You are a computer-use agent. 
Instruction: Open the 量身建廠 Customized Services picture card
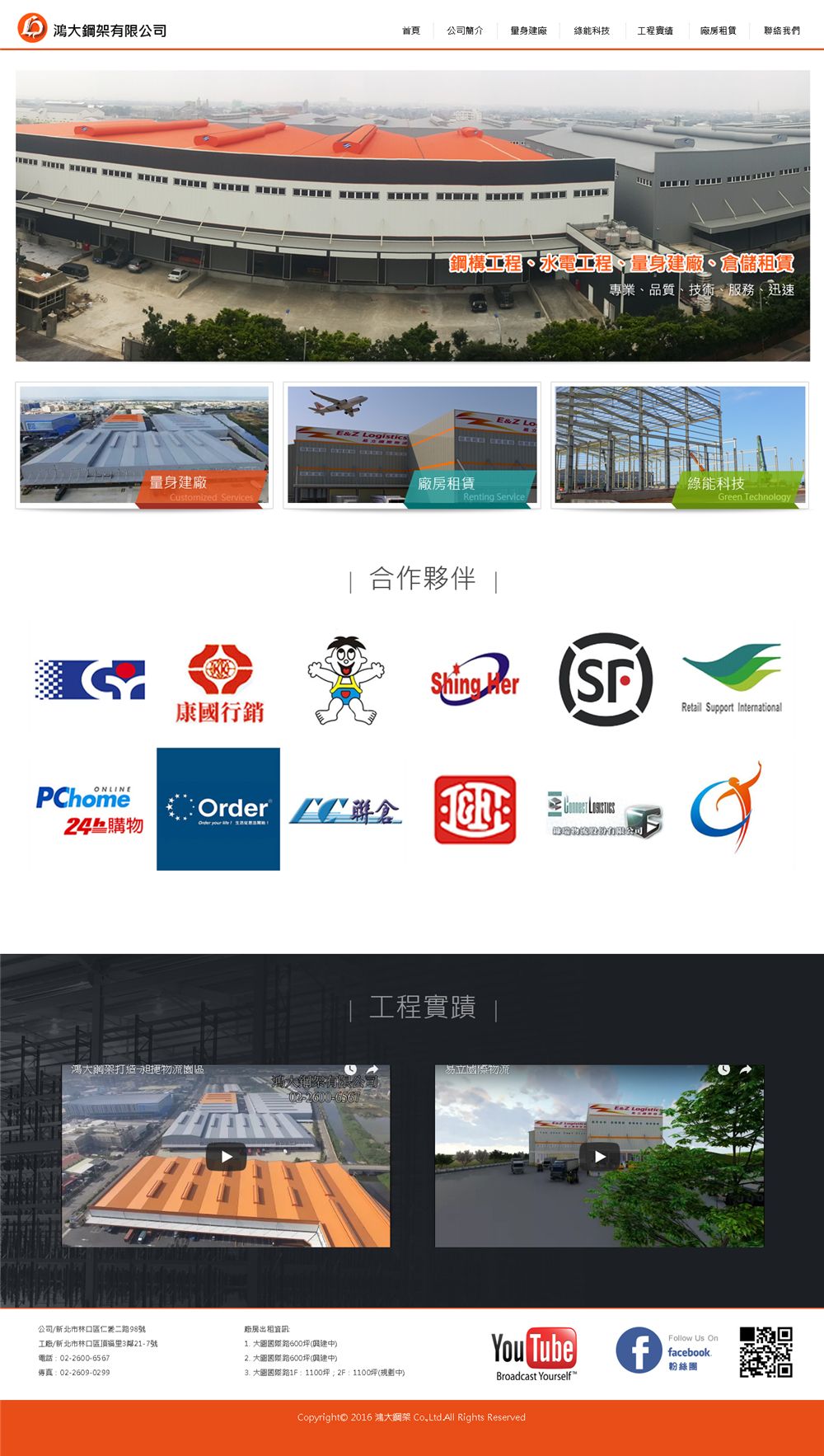(x=144, y=445)
